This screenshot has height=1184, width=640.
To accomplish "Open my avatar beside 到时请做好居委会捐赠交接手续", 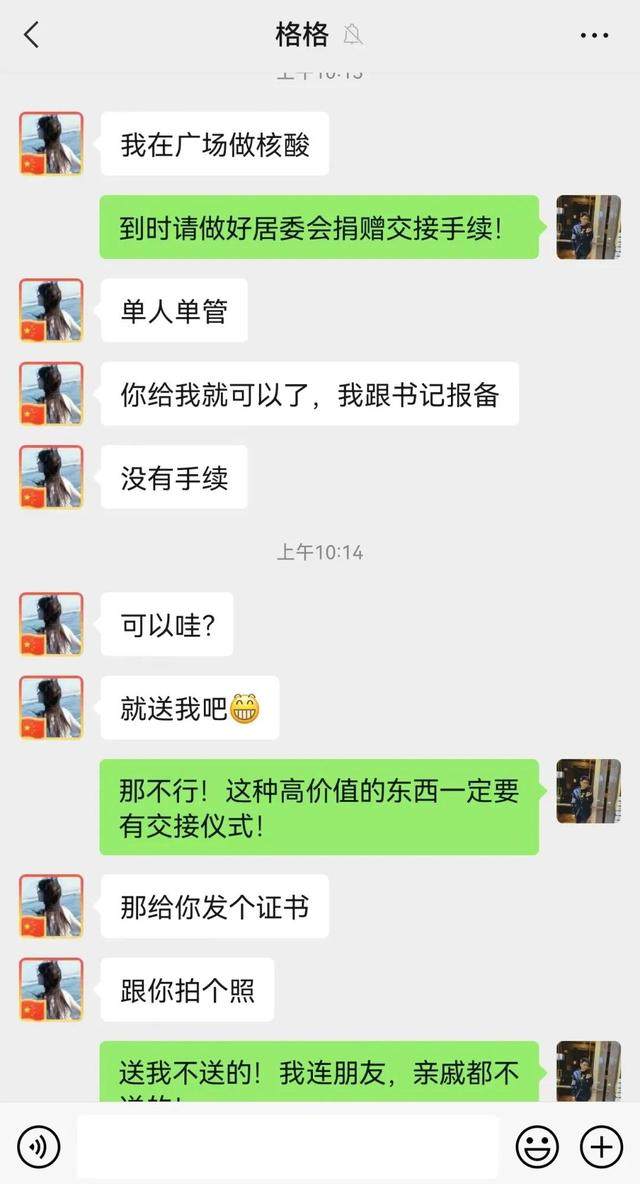I will 588,227.
